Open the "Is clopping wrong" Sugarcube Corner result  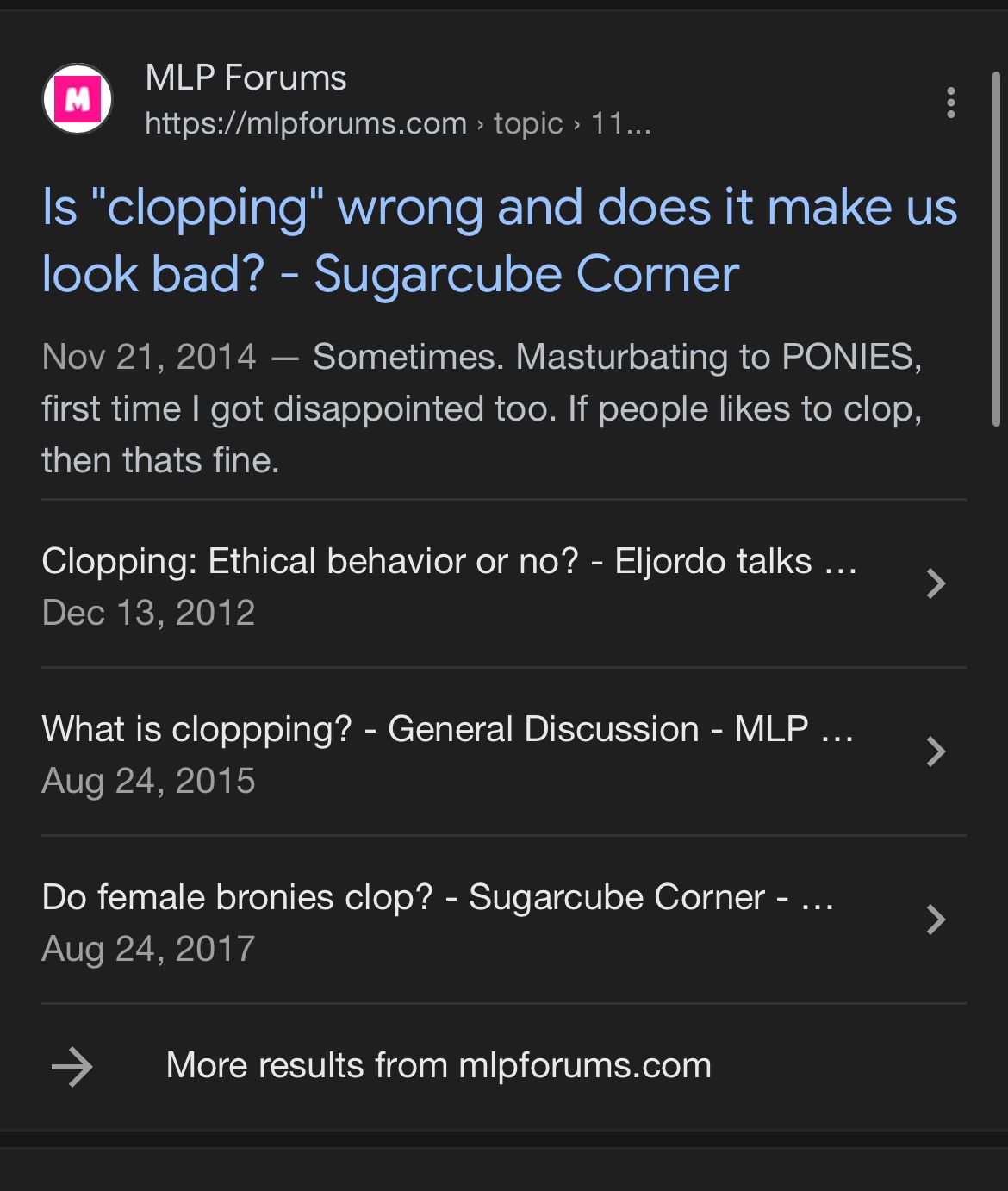(499, 240)
